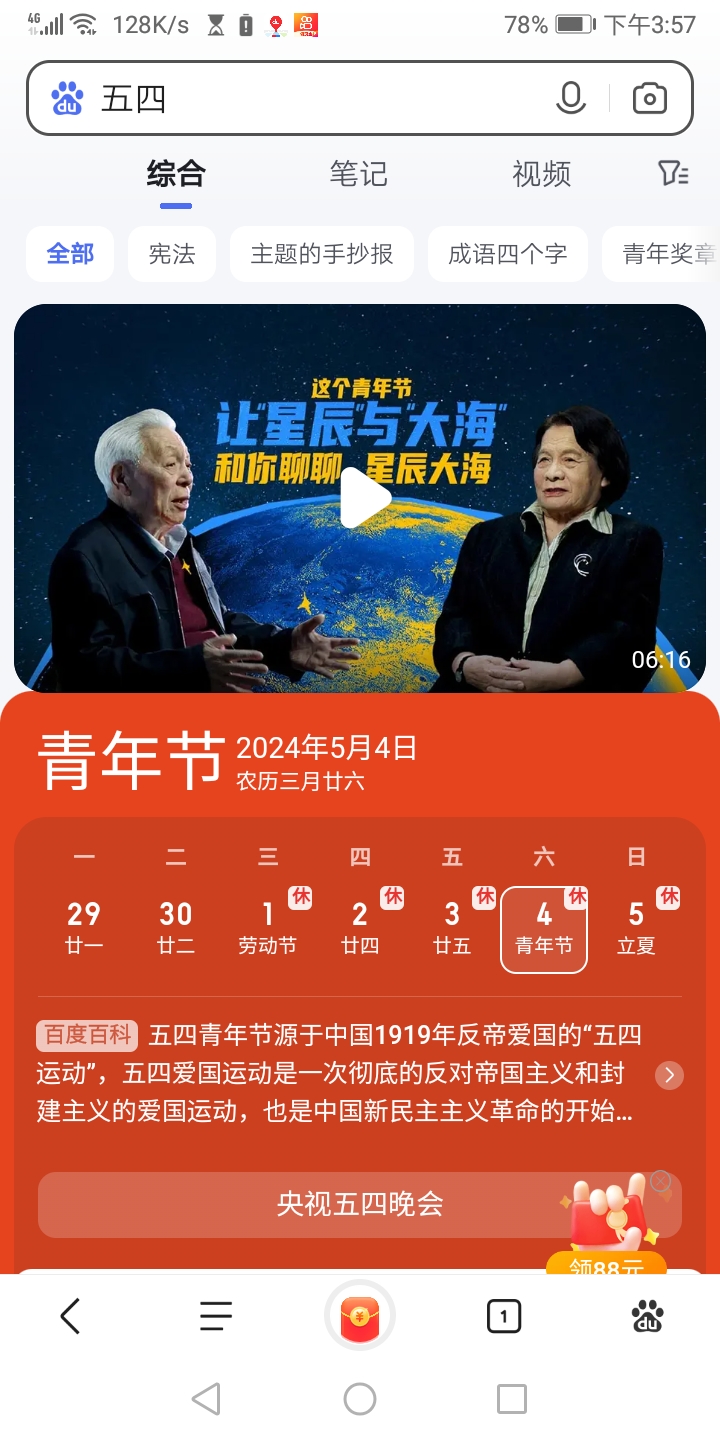Open the tab switcher showing 1

click(504, 1317)
